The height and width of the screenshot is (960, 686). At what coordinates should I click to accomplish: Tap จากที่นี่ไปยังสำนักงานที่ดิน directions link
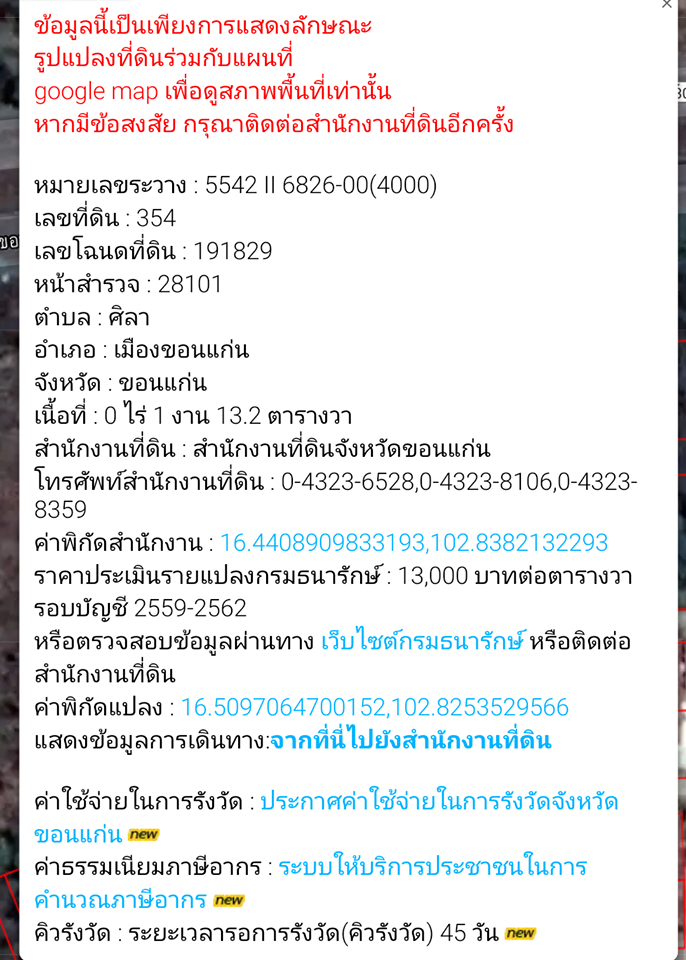[x=410, y=741]
